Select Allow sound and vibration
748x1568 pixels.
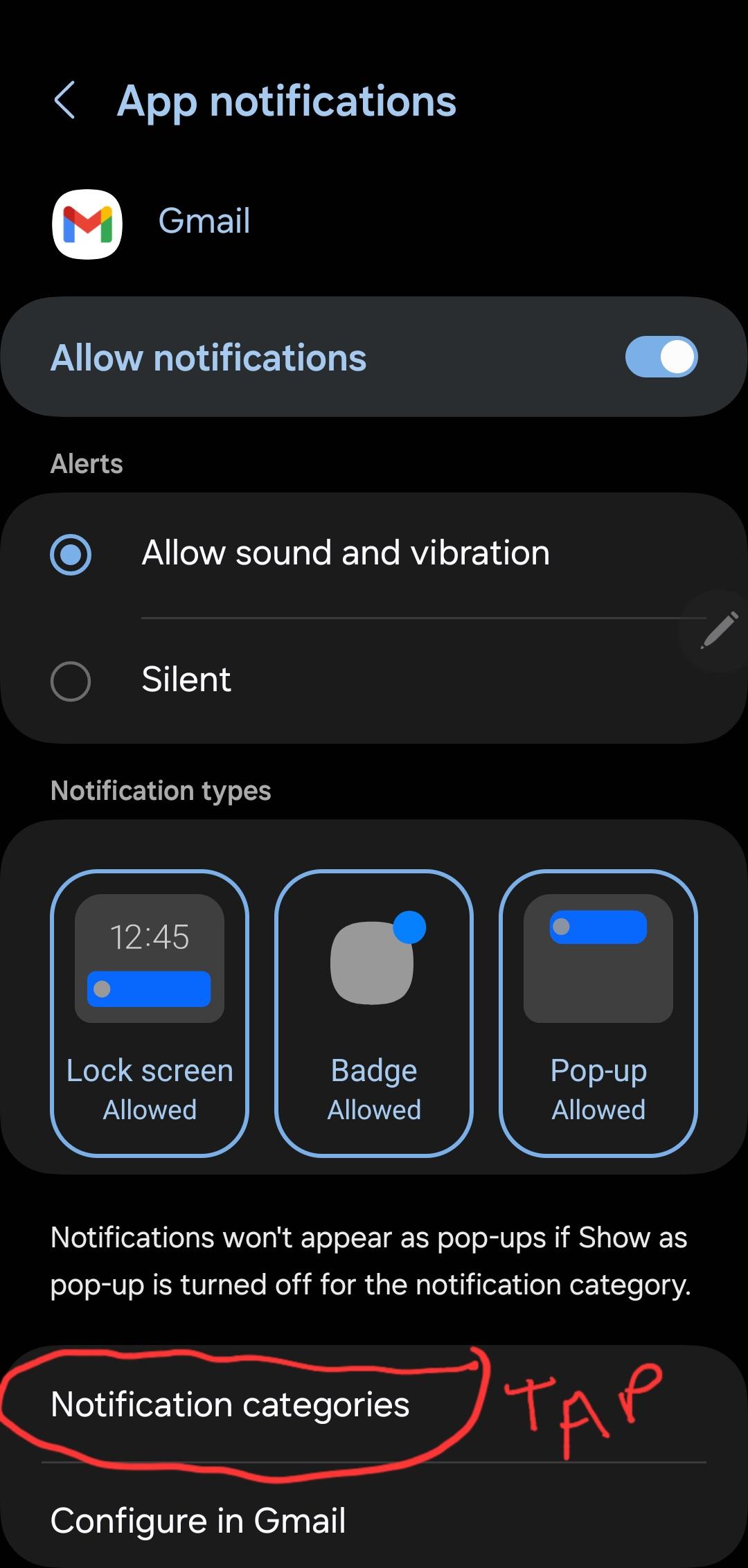(71, 554)
